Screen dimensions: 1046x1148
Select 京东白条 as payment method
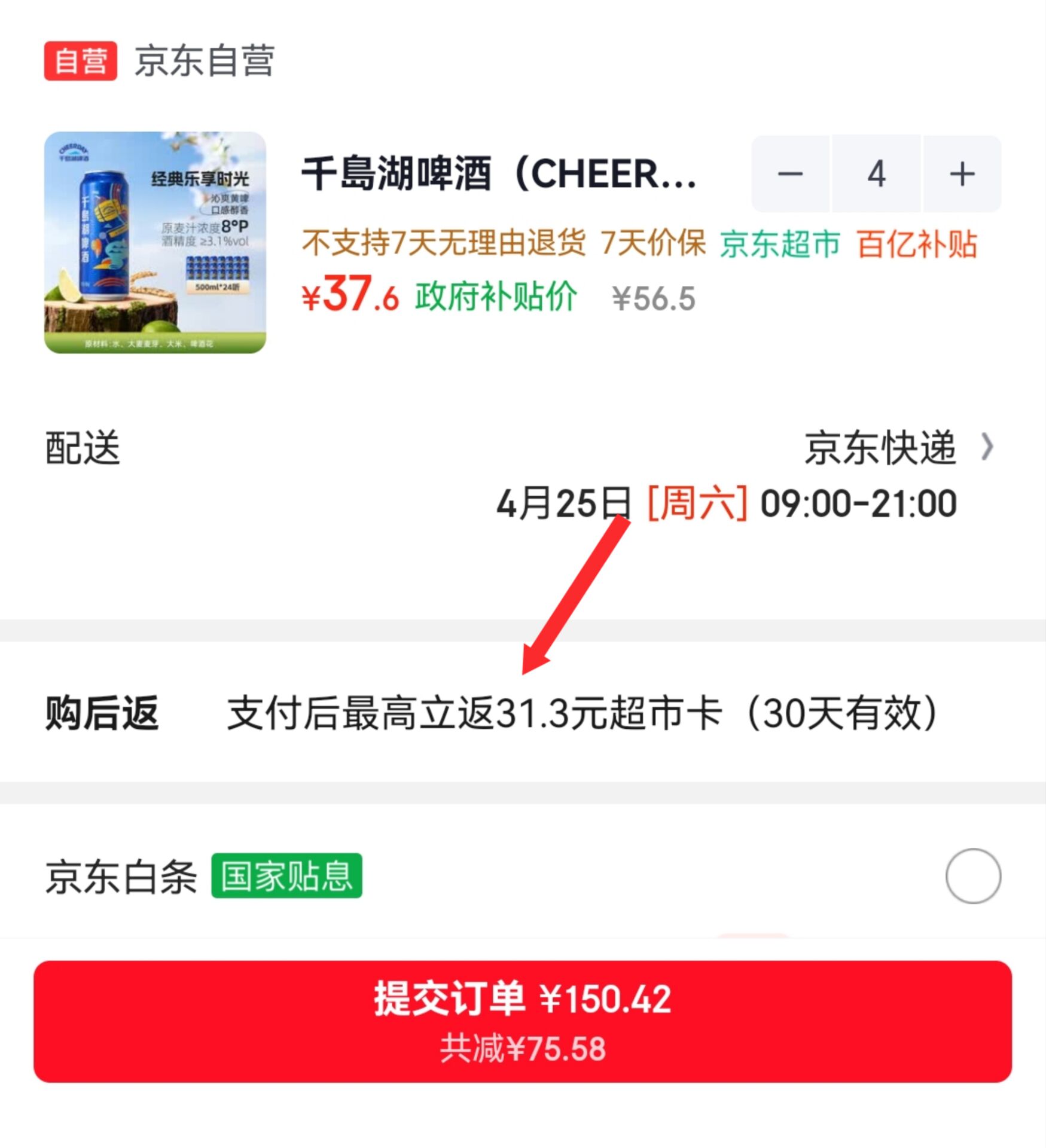click(972, 875)
